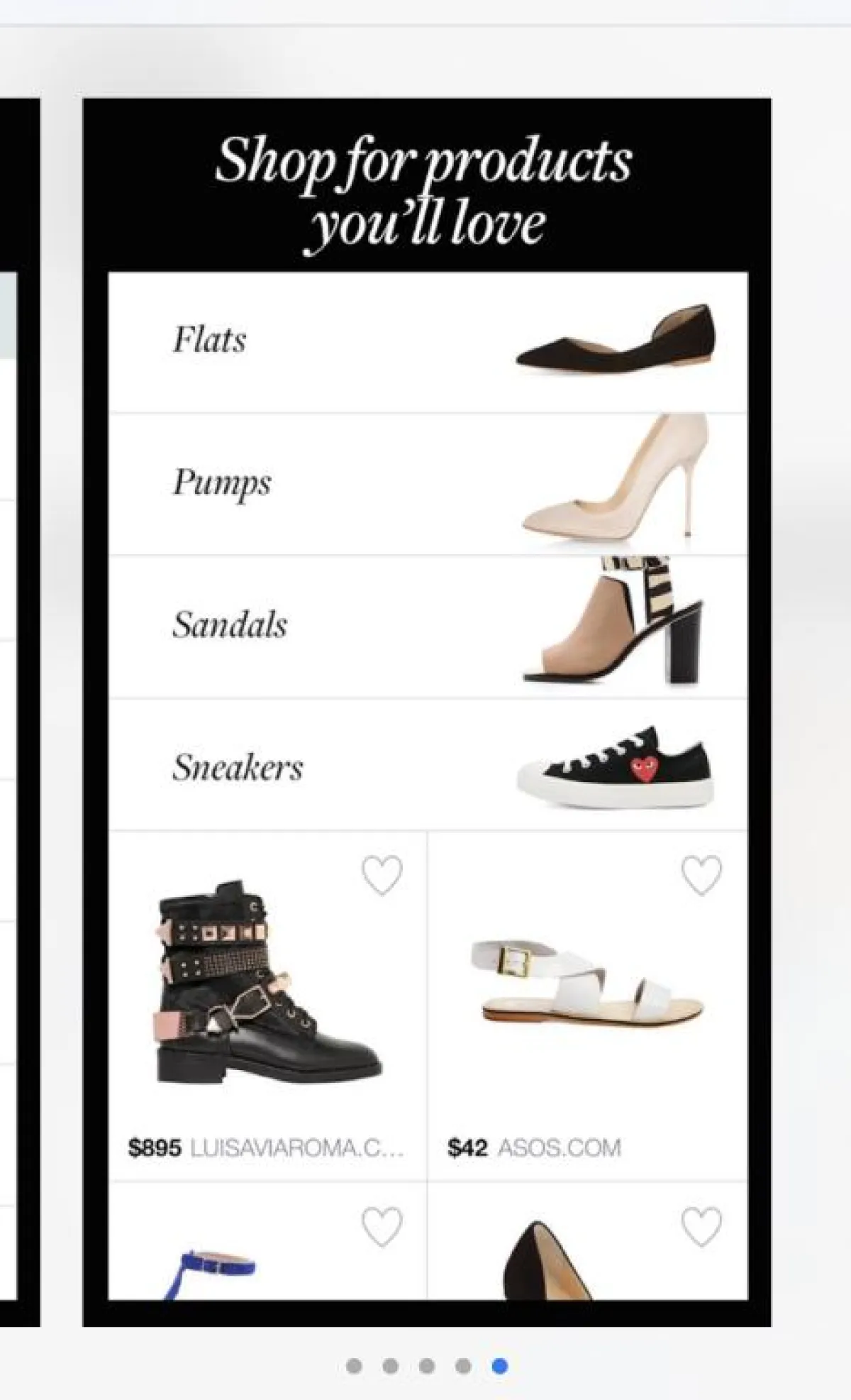Select the third page indicator dot
Screen dimensions: 851x1400
427,1366
